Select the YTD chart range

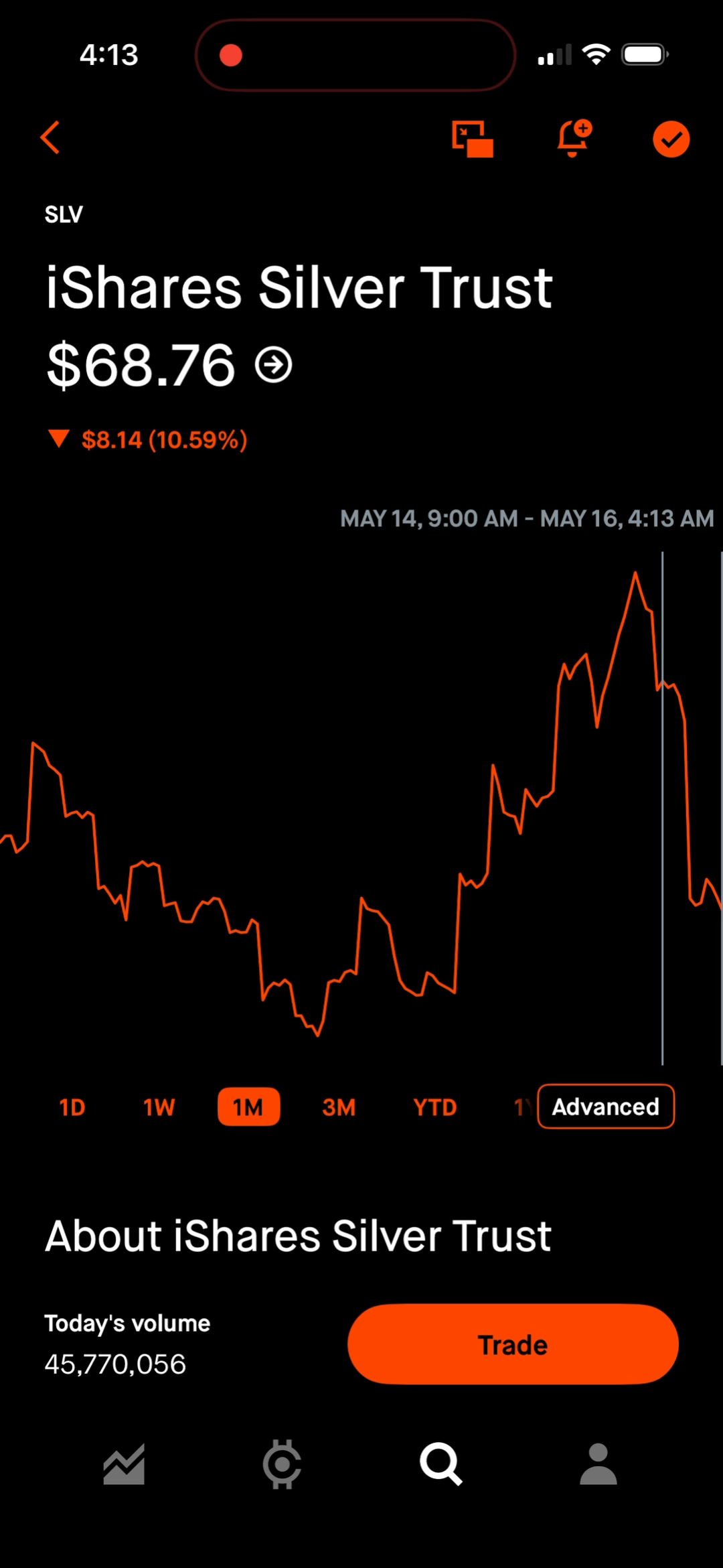[435, 1107]
